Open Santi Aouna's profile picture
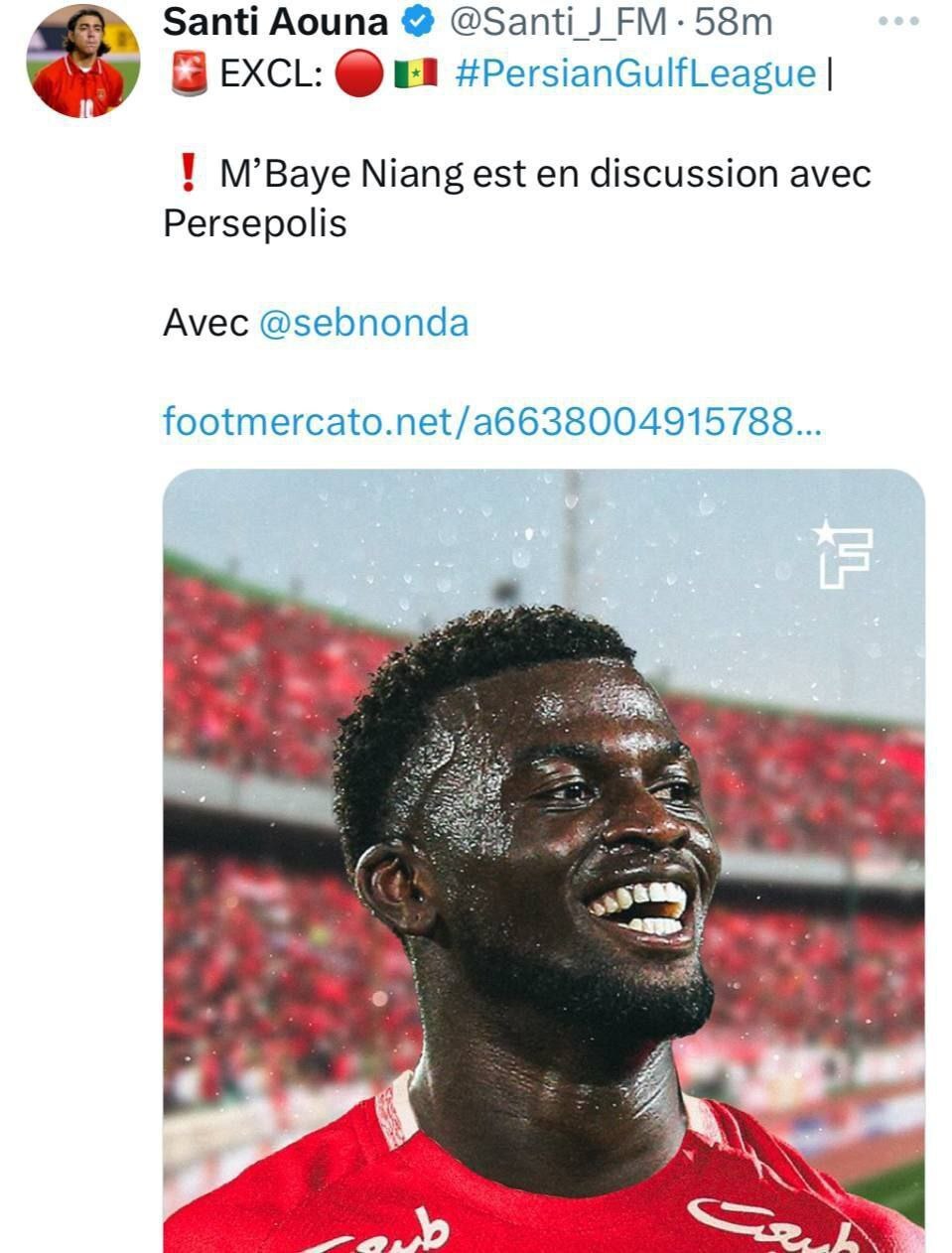 [x=82, y=62]
